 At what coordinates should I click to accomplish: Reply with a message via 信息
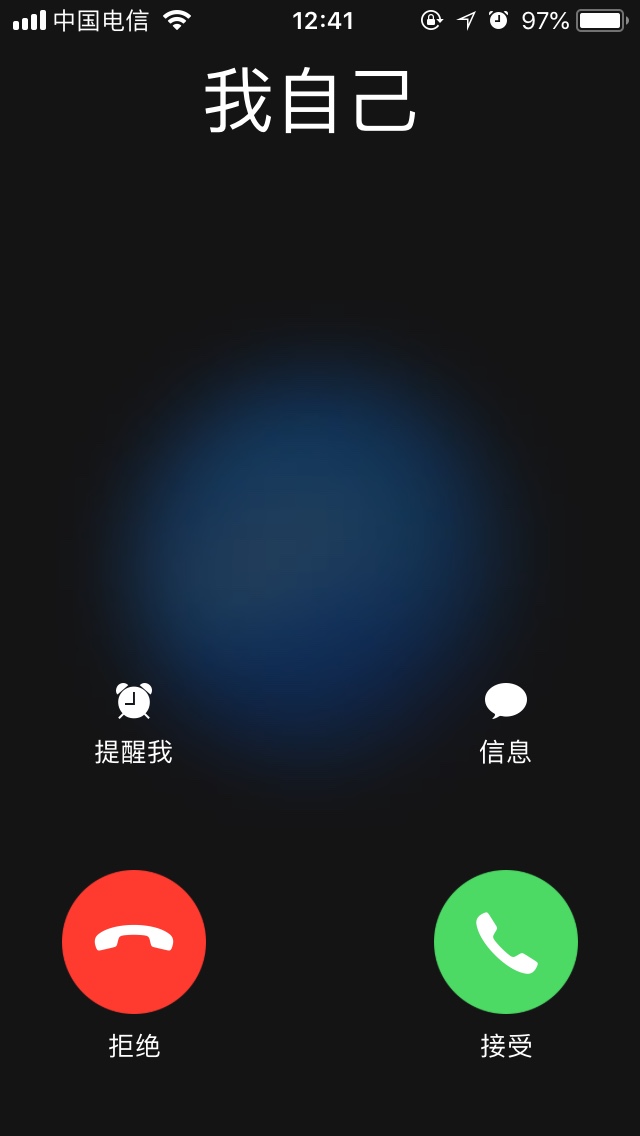[506, 723]
